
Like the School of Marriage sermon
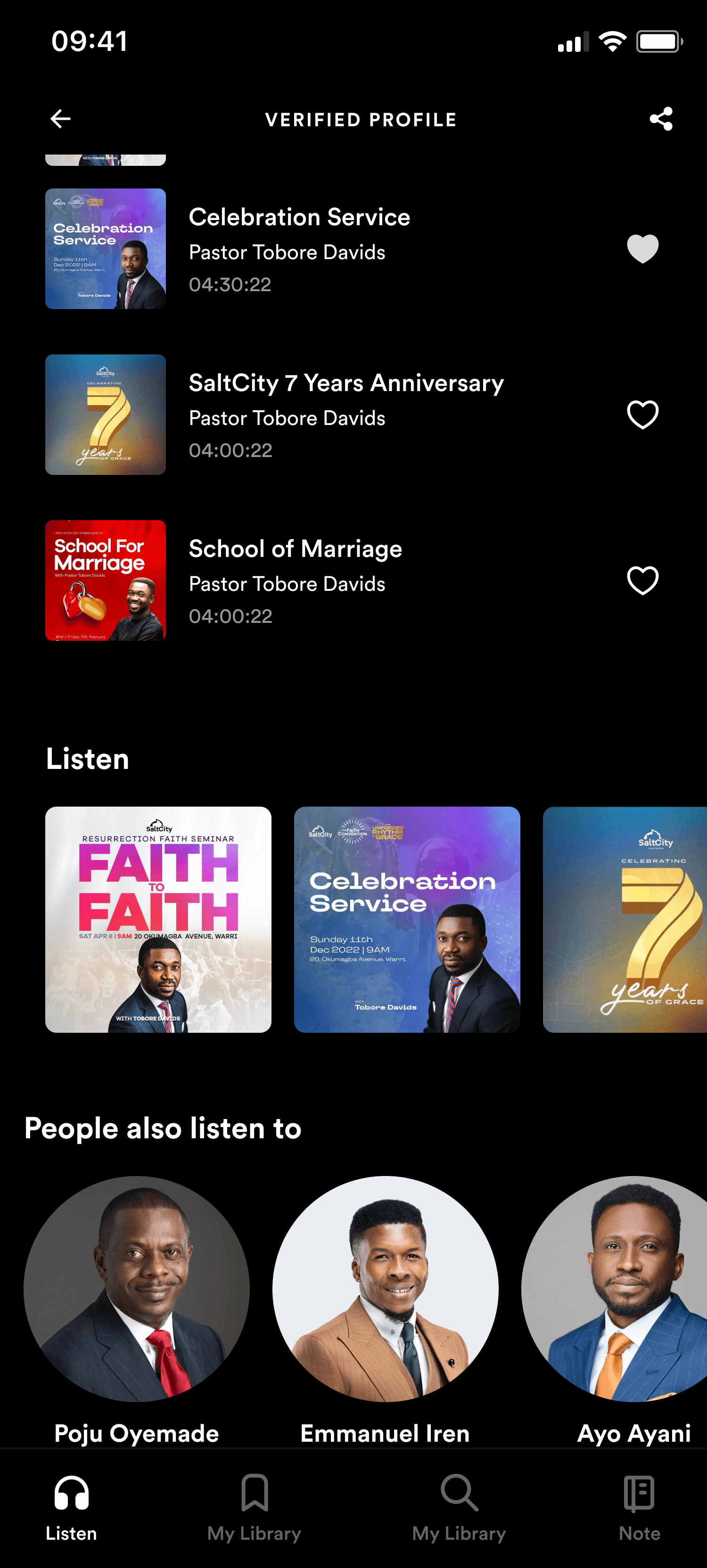point(642,580)
